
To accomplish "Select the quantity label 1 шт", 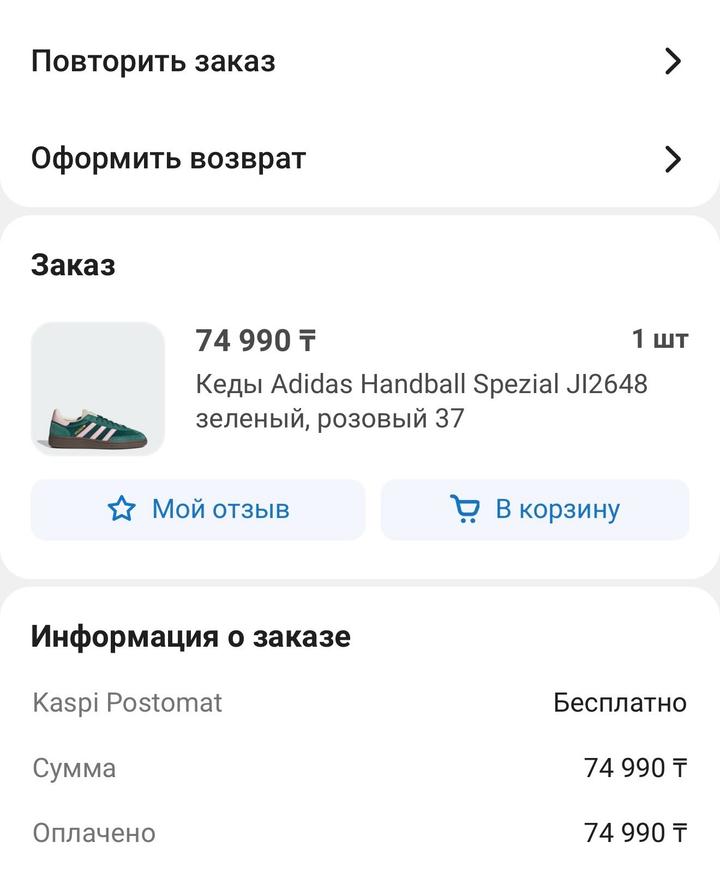I will point(660,340).
